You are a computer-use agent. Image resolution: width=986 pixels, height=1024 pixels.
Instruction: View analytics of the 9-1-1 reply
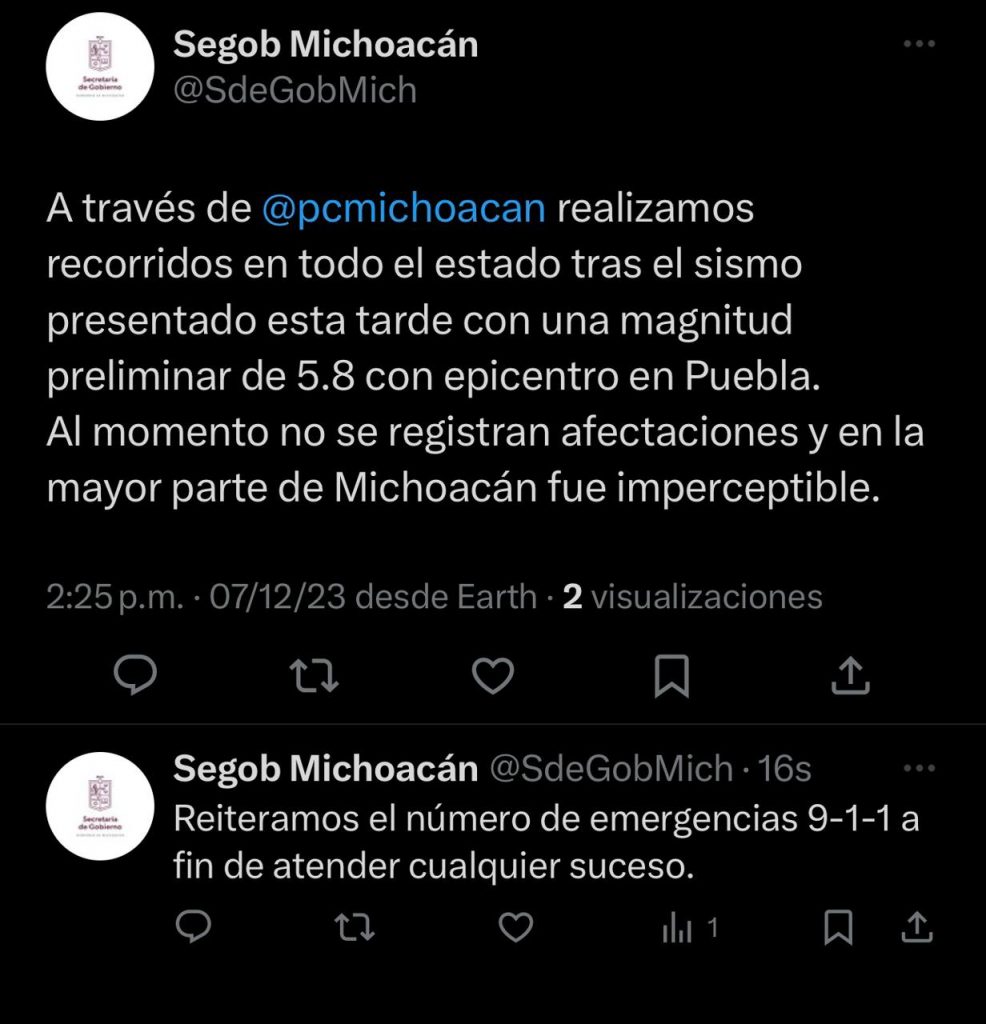coord(688,929)
